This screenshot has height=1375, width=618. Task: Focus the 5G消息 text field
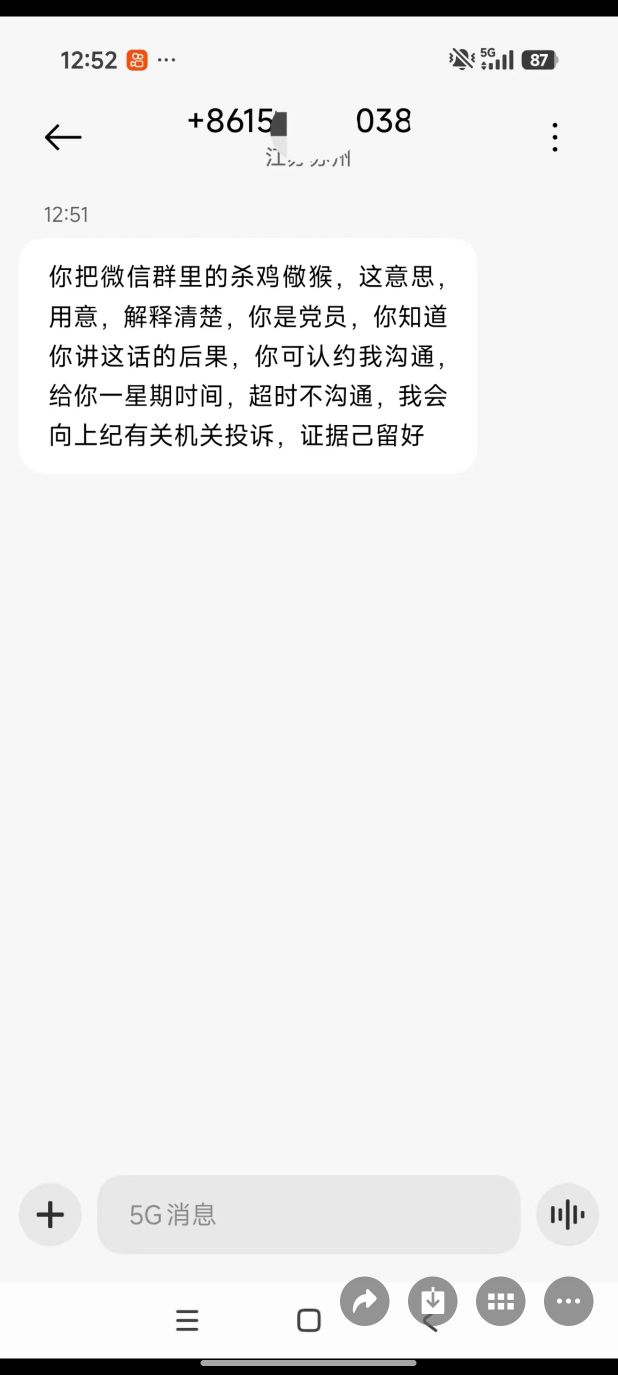click(x=308, y=1215)
